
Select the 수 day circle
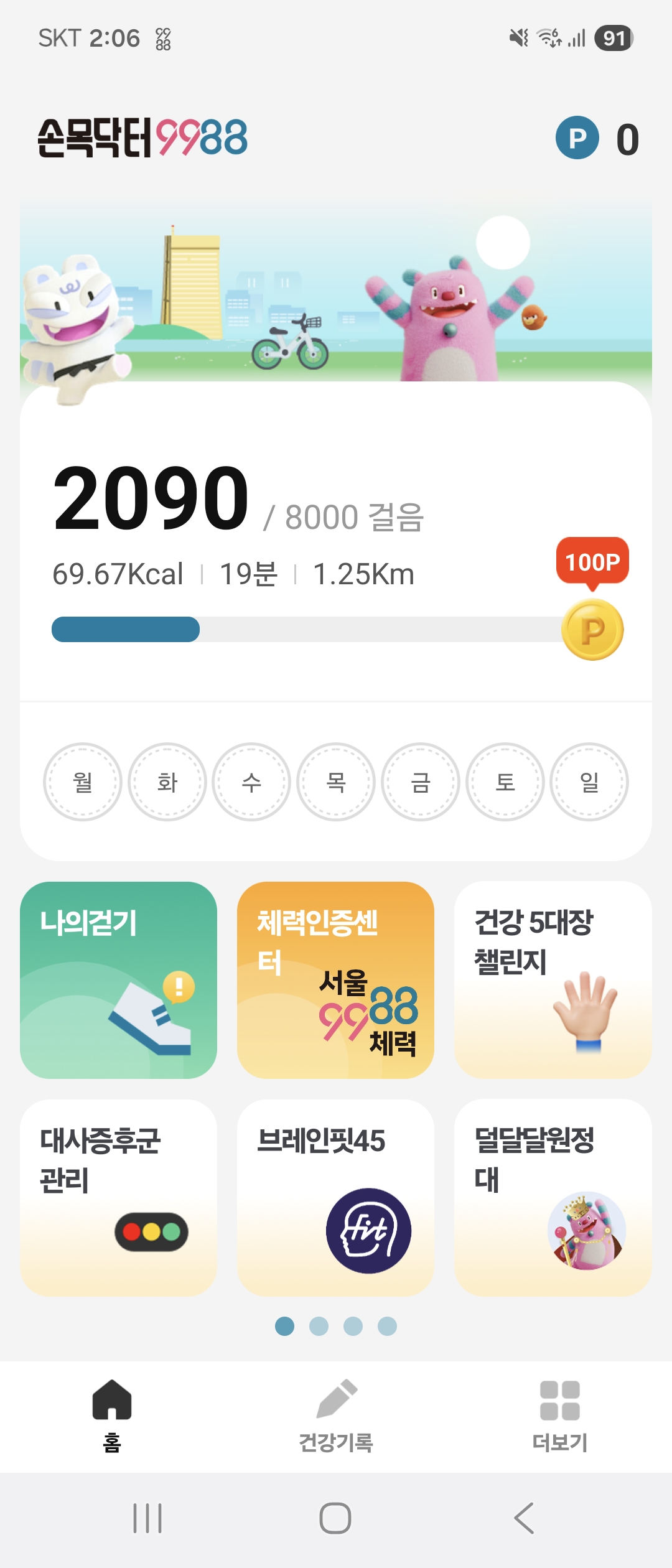(x=251, y=782)
